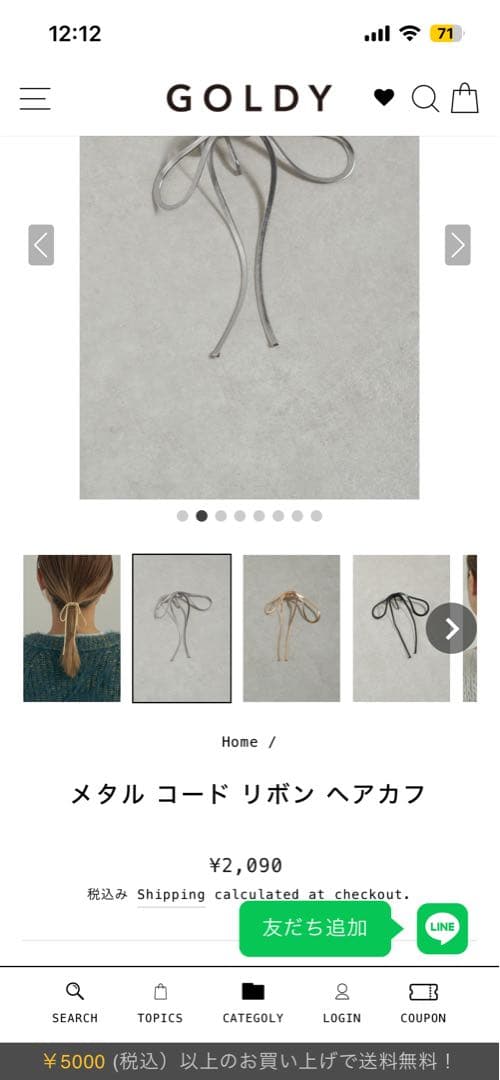Image resolution: width=500 pixels, height=1080 pixels.
Task: Open the shopping bag cart
Action: tap(465, 98)
